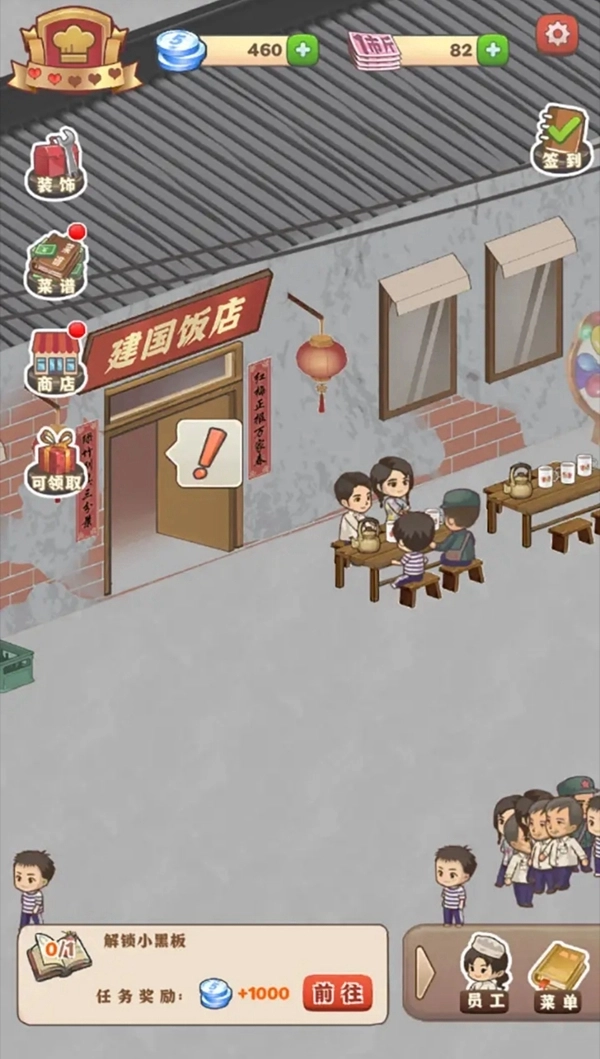Tap the exclamation bubble at the restaurant door
600x1059 pixels.
209,453
